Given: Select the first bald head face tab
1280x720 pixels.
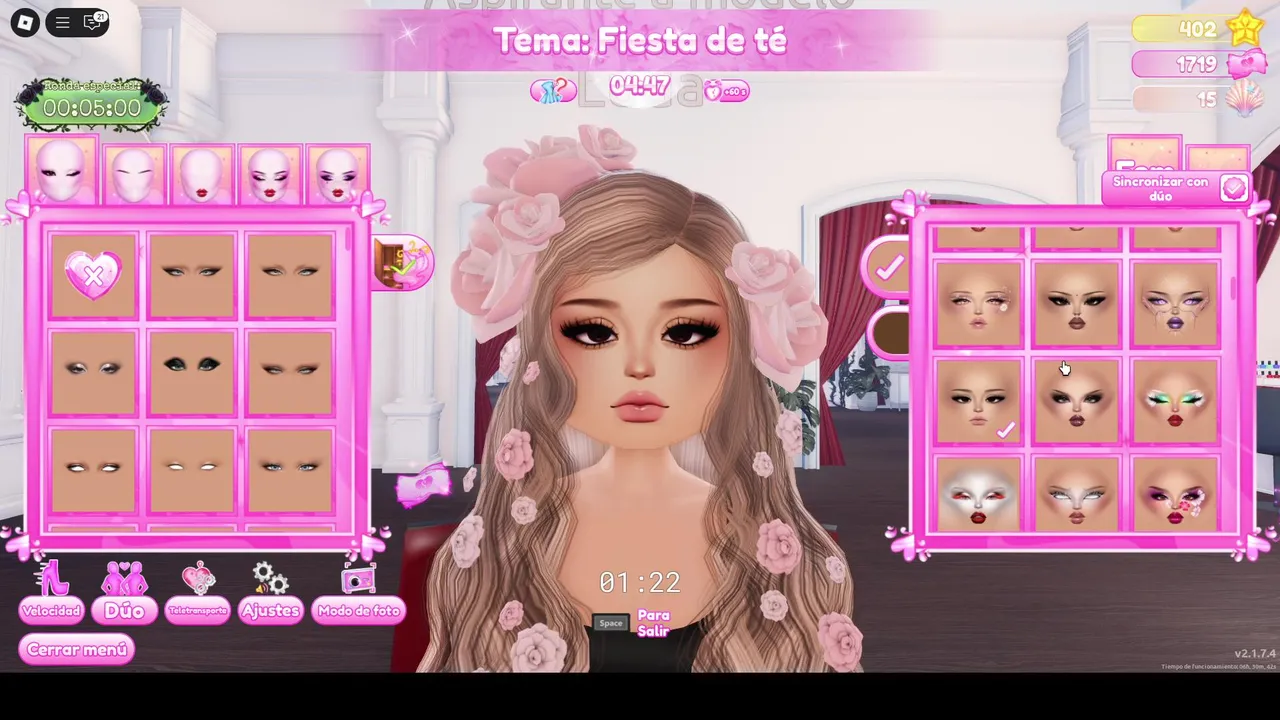Looking at the screenshot, I should [x=62, y=170].
